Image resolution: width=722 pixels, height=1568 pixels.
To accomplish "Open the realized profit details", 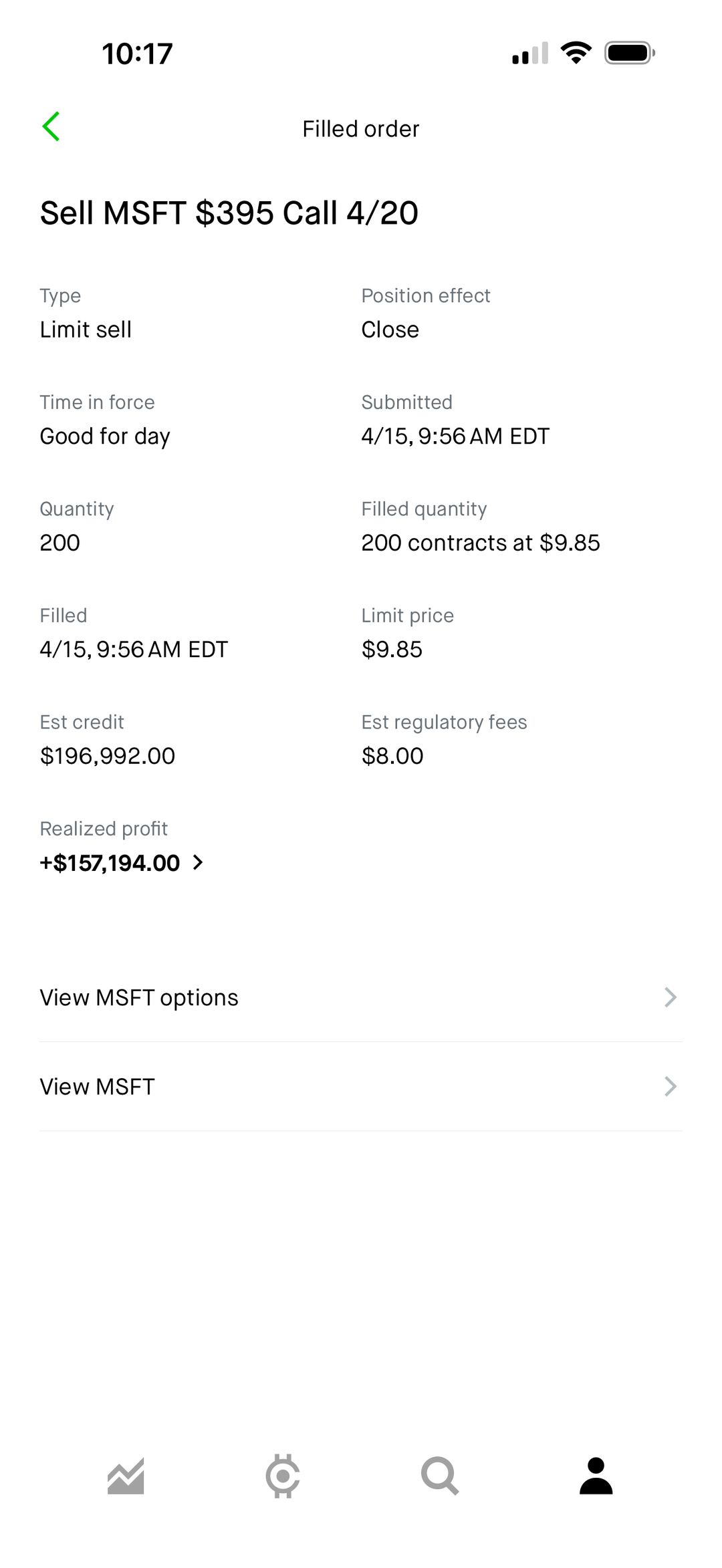I will tap(121, 863).
